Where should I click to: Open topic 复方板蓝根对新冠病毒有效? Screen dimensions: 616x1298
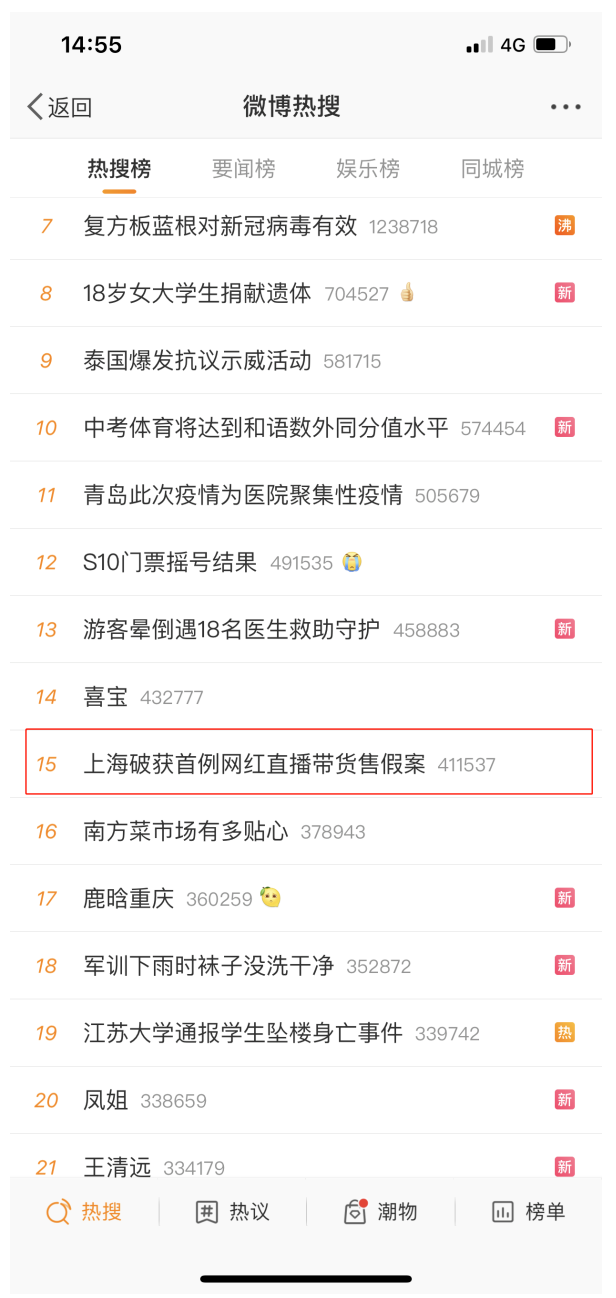tap(220, 226)
